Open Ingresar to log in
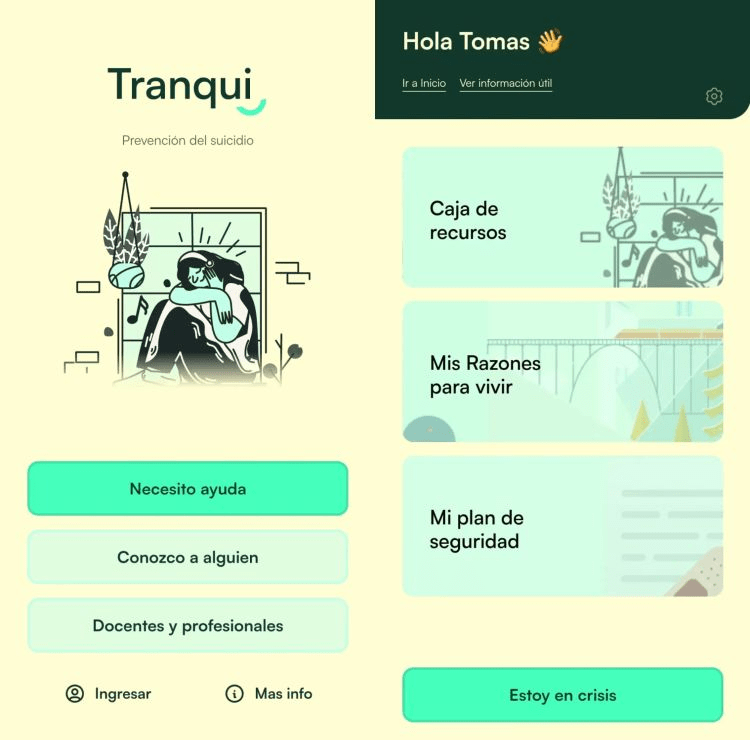The image size is (750, 740). coord(109,693)
